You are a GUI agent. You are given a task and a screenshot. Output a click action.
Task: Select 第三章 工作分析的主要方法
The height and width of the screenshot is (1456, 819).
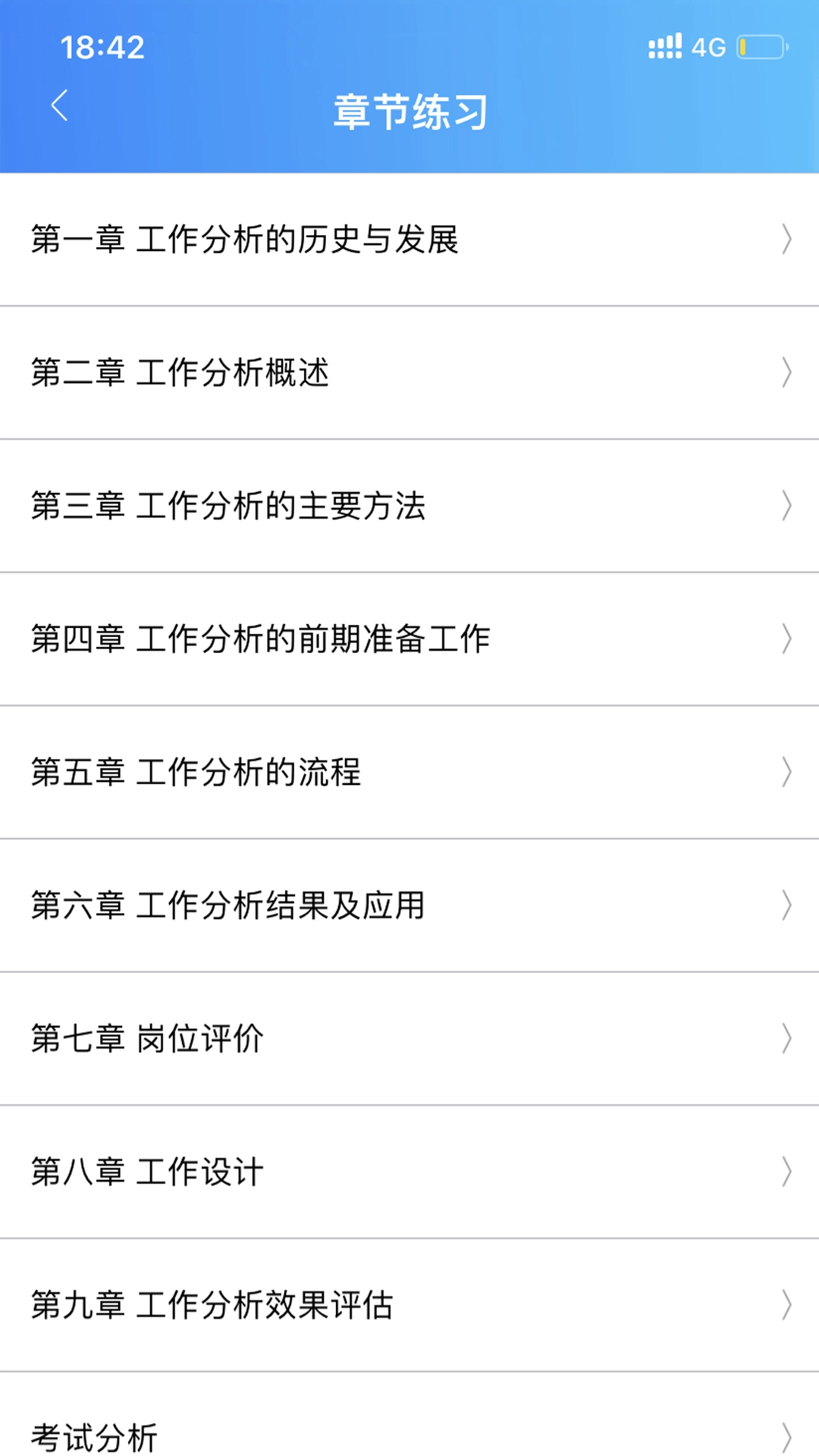409,506
